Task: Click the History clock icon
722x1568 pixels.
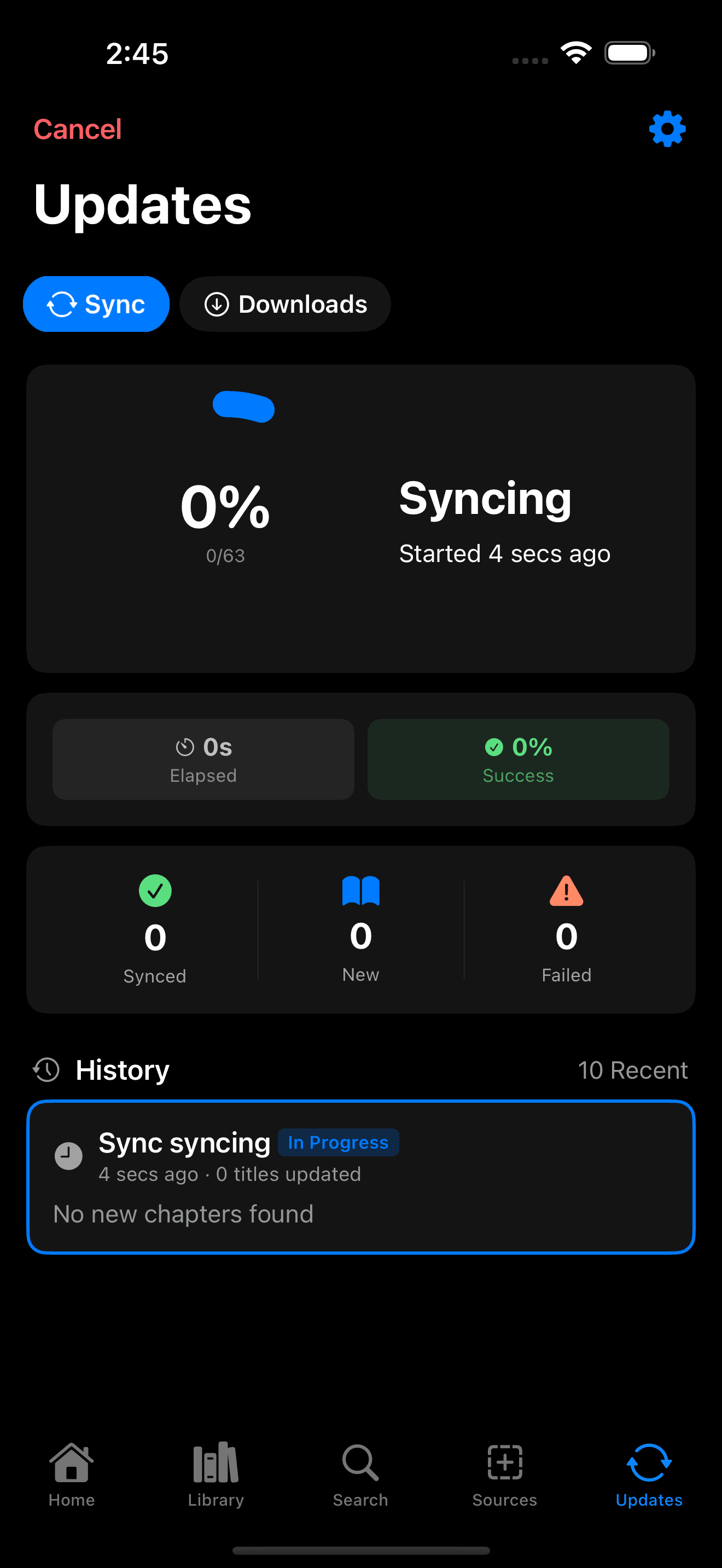Action: pos(45,1069)
